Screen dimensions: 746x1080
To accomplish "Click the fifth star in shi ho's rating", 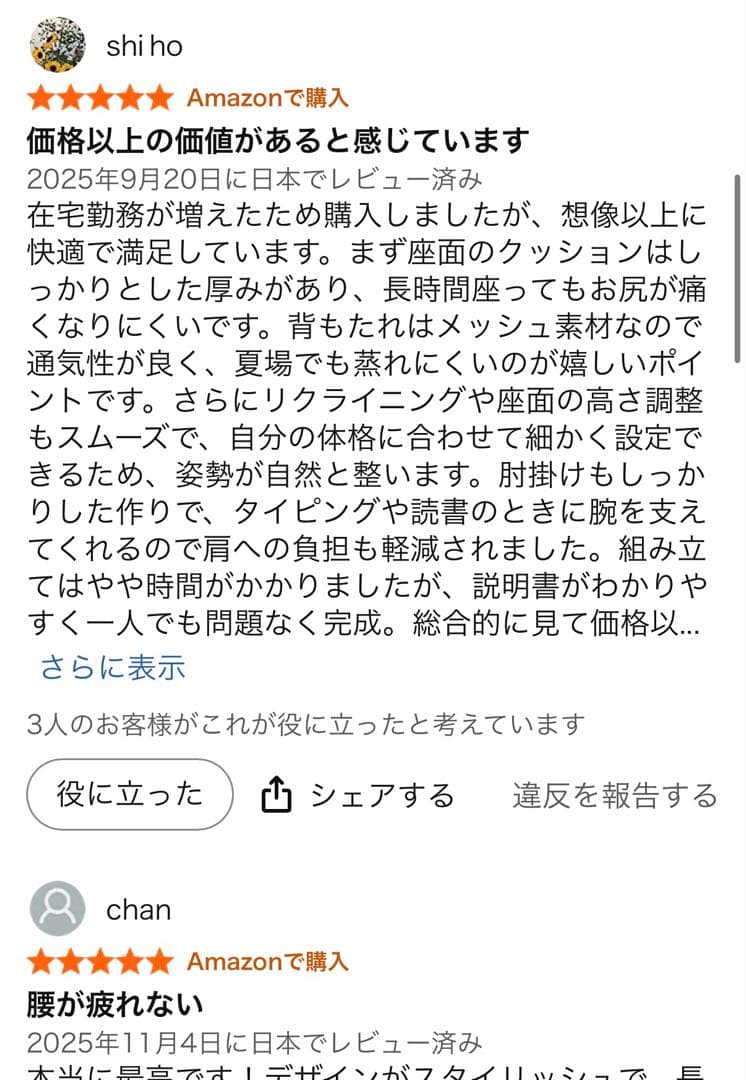I will click(x=156, y=98).
